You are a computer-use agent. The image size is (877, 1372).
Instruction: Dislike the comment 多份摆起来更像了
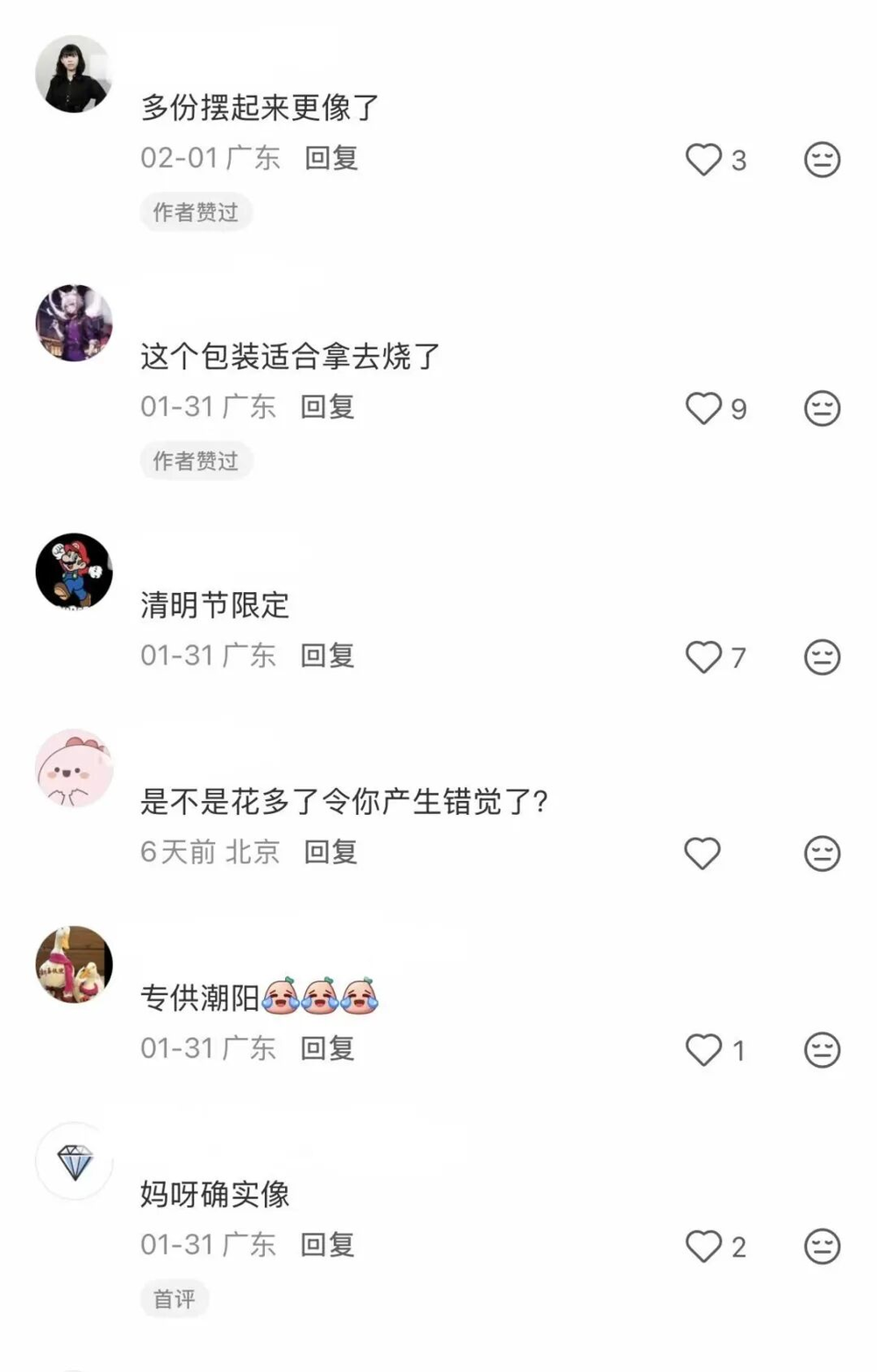coord(822,160)
